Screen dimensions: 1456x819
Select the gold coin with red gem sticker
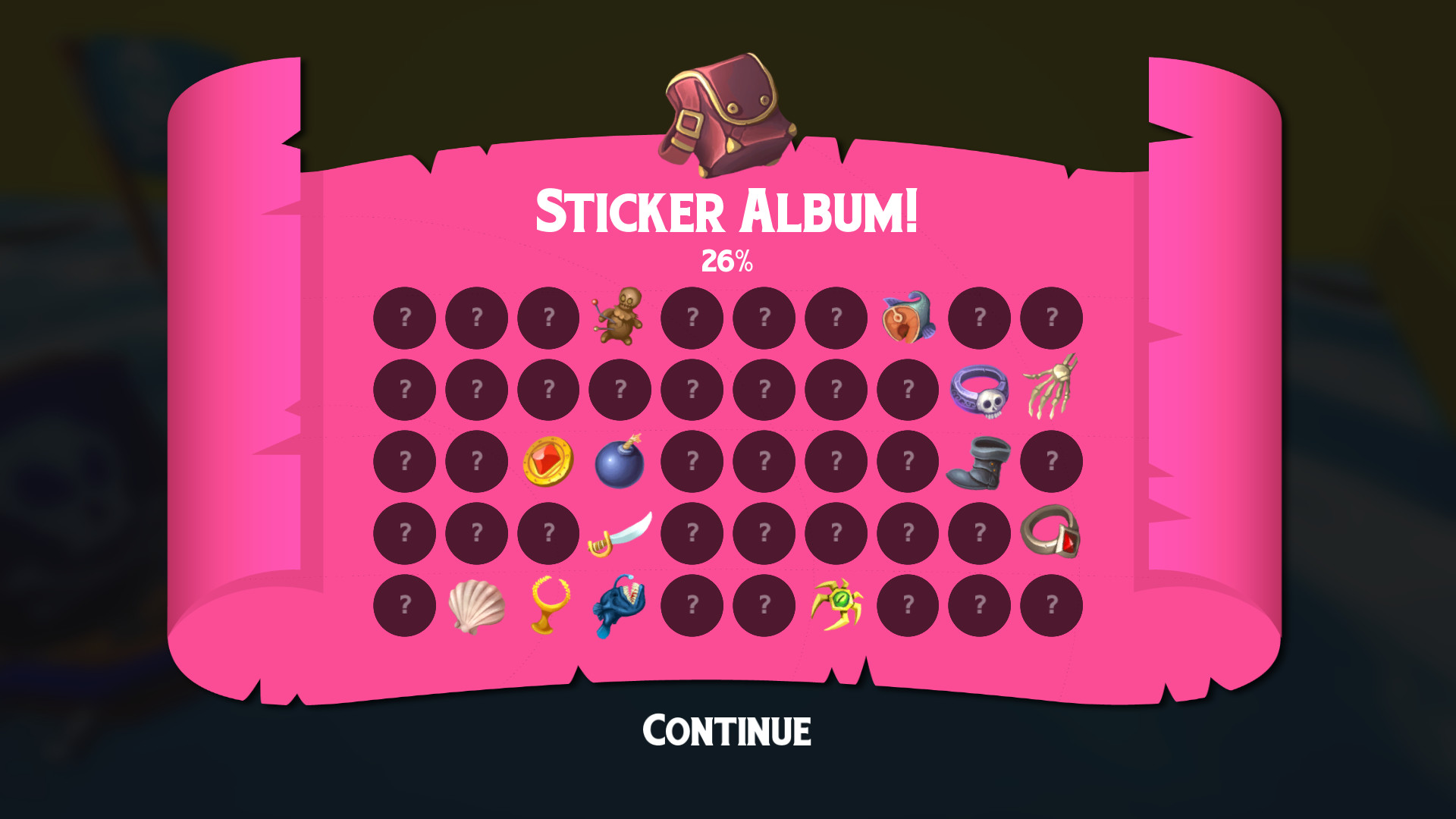point(548,461)
